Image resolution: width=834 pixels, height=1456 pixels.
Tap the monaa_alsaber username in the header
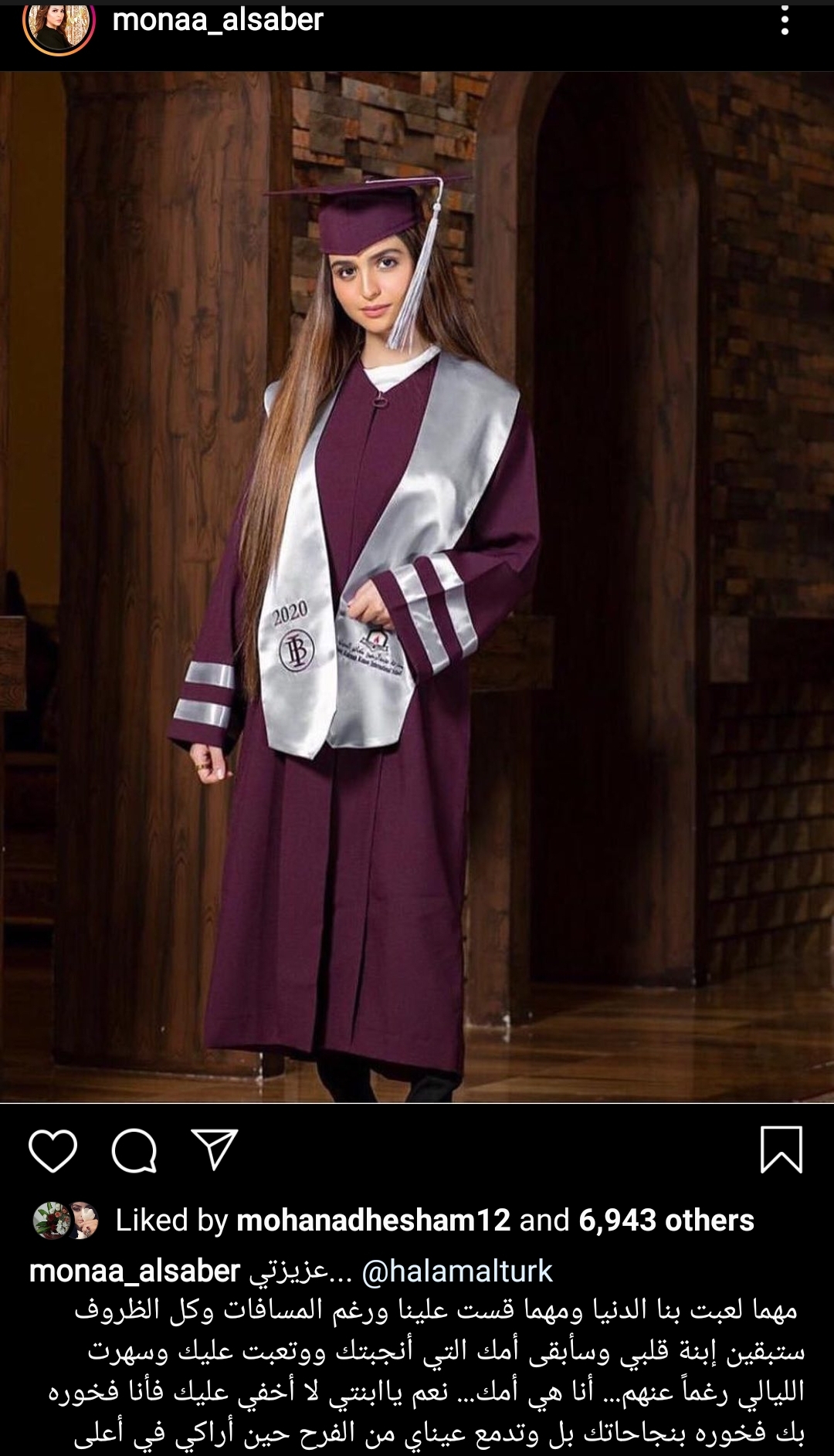pyautogui.click(x=218, y=20)
